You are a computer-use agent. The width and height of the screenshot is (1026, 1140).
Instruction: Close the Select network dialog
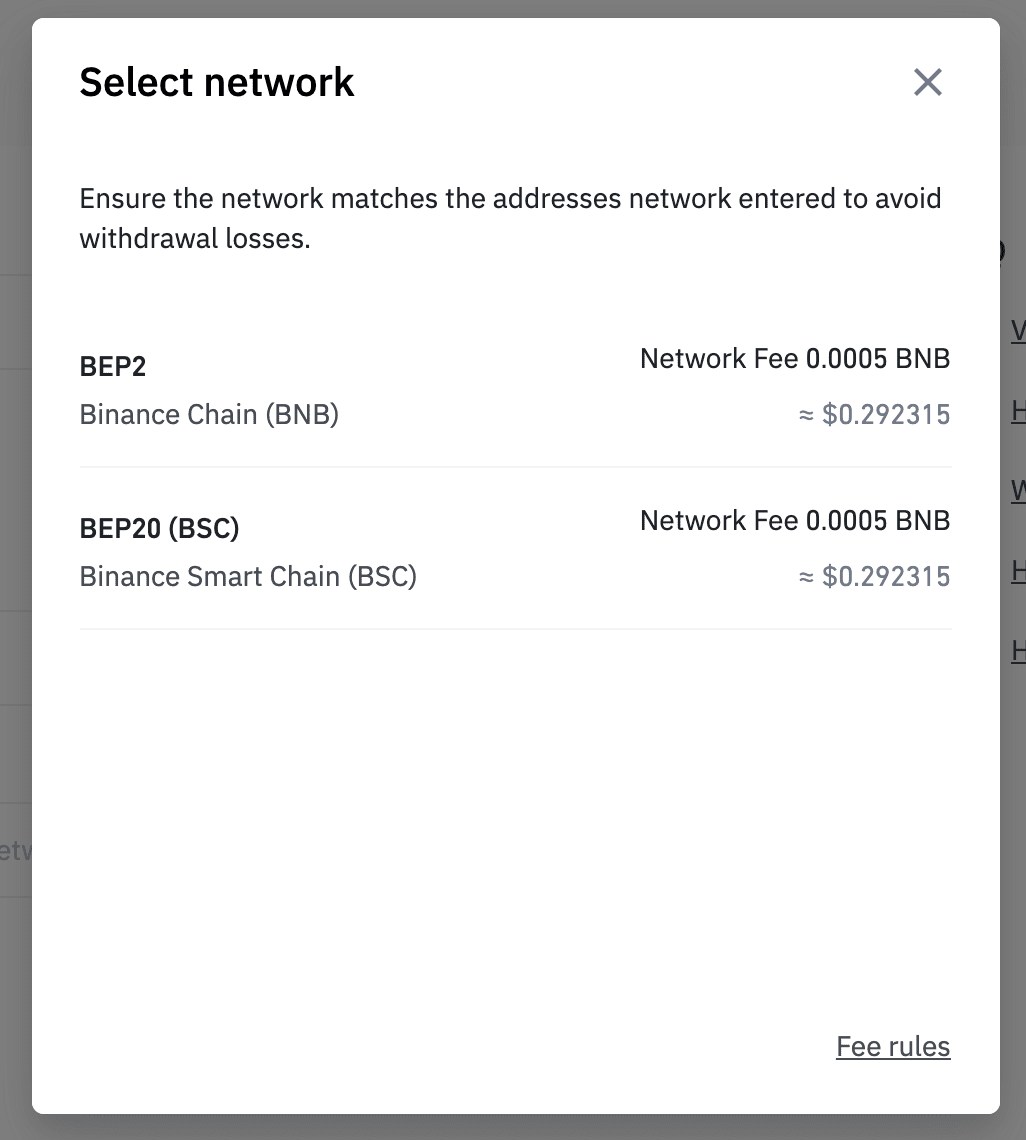(928, 82)
